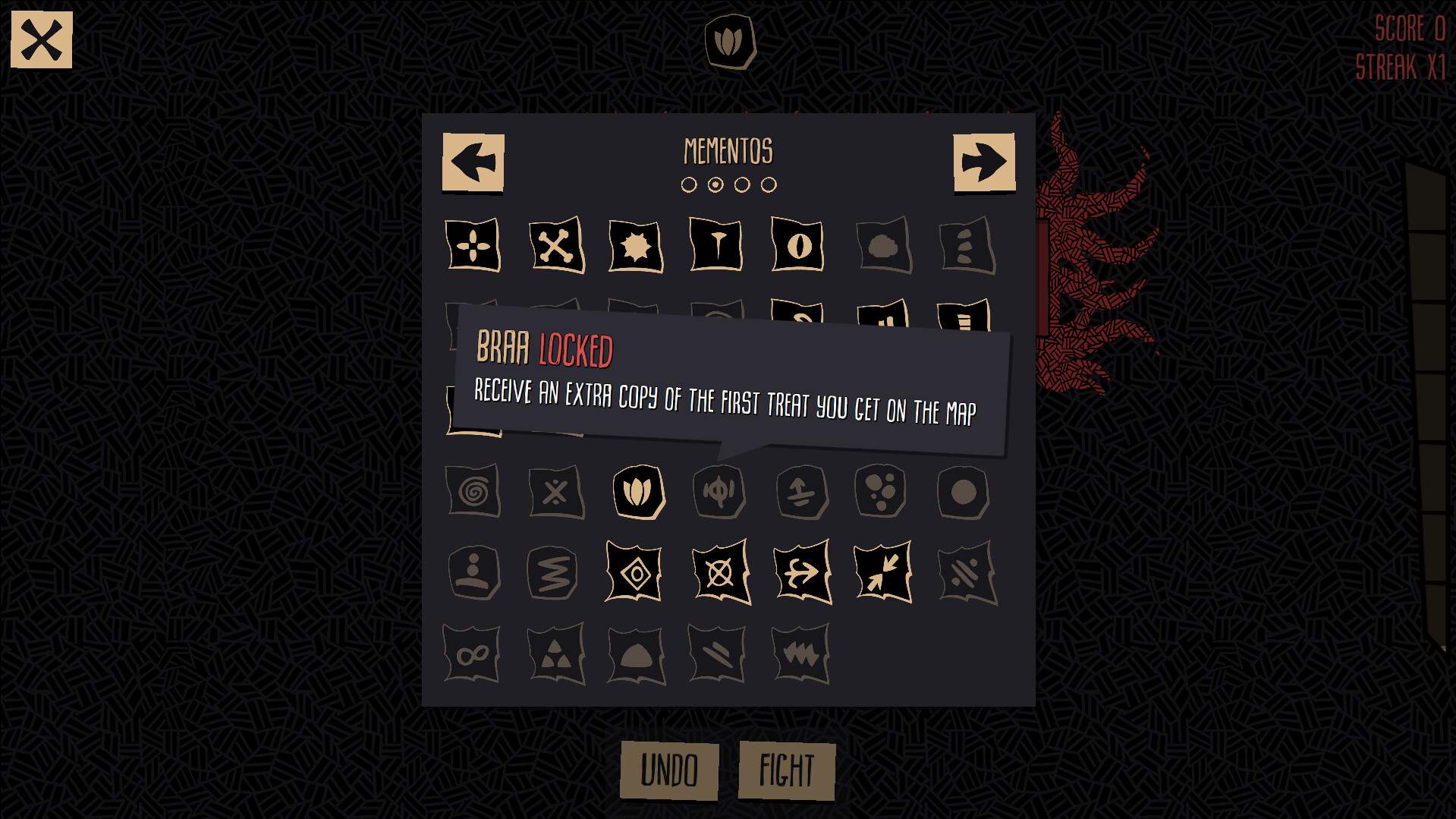Go to the next mementos page
Image resolution: width=1456 pixels, height=819 pixels.
pyautogui.click(x=984, y=162)
